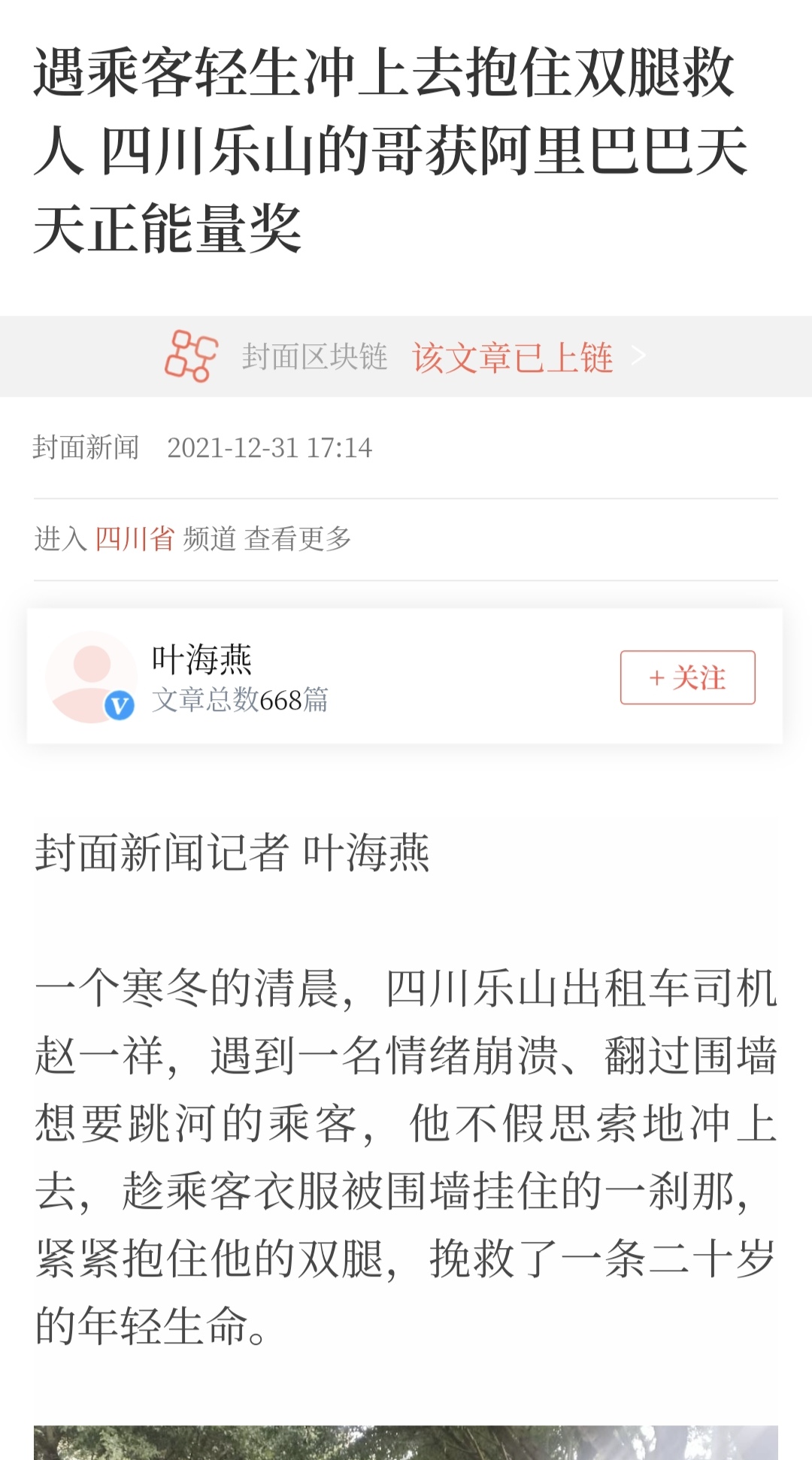Follow author 叶海燕 with 关注 button

pos(687,677)
